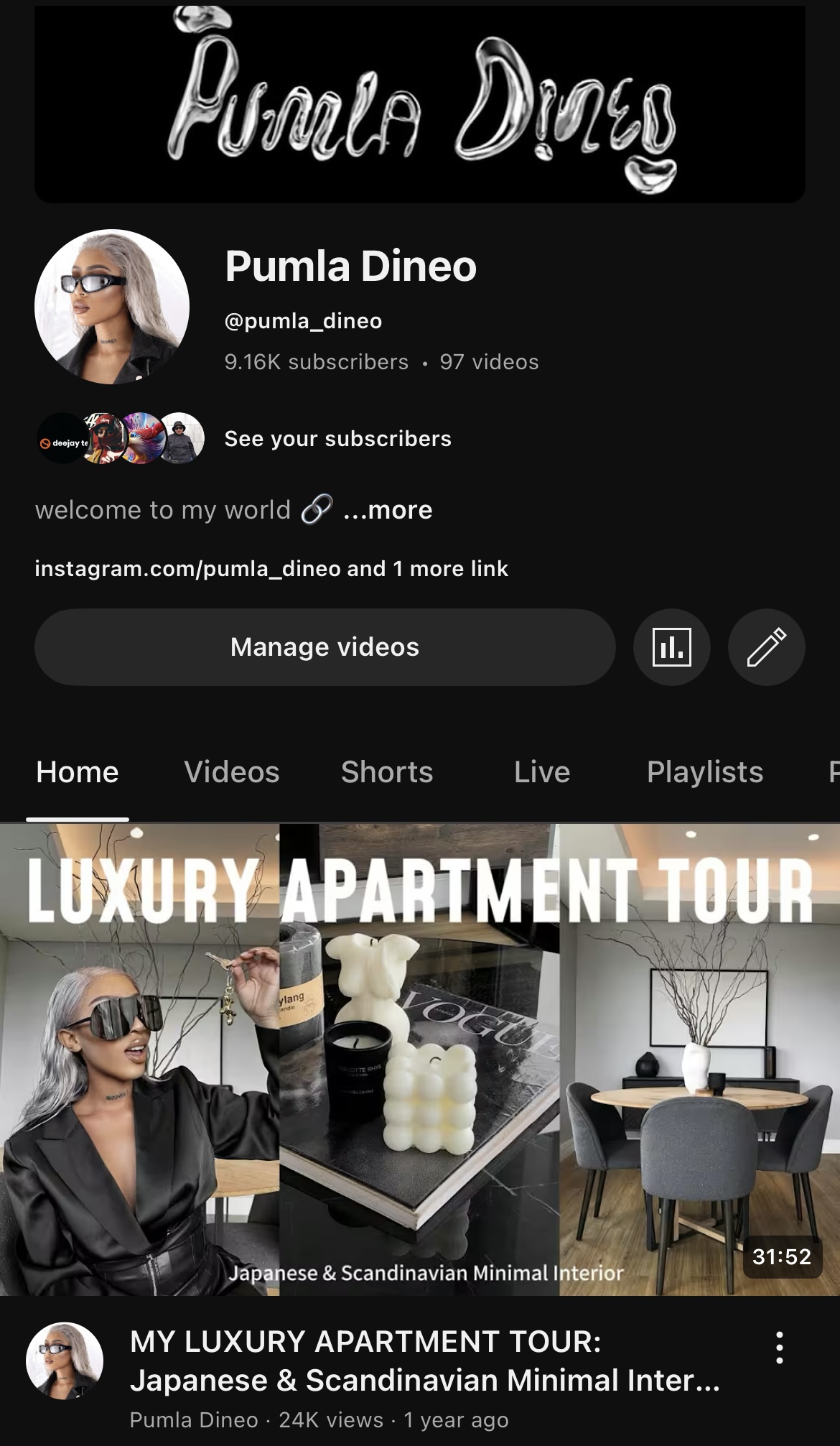Open the Live tab
Screen dimensions: 840x1446
tap(542, 772)
